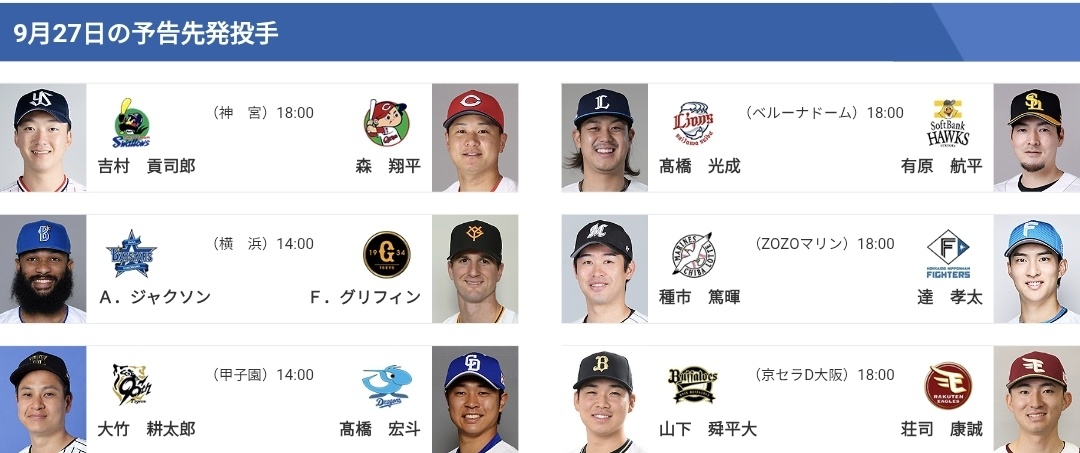Open the Lions vs Hawks game card
Viewport: 1080px width, 453px height.
click(820, 138)
